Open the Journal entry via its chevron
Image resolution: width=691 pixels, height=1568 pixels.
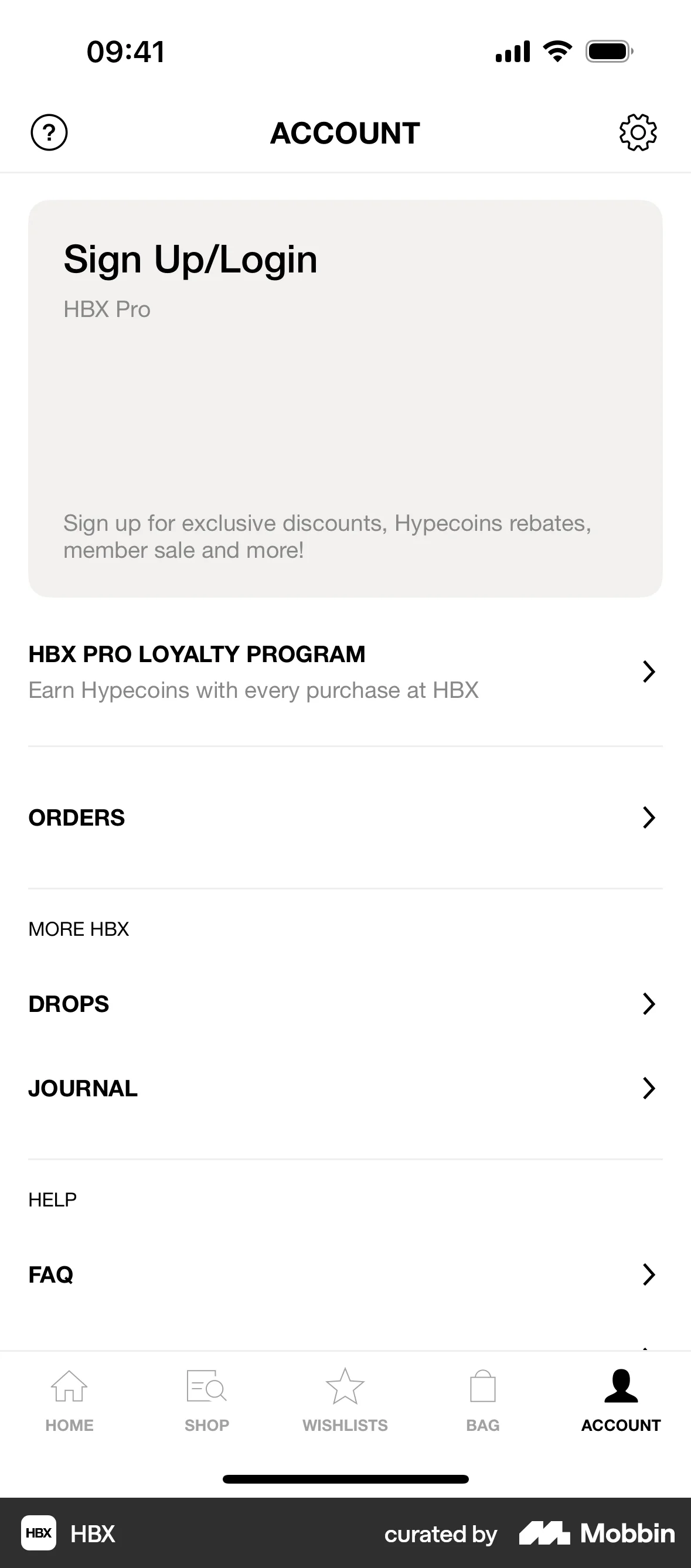(x=647, y=1088)
